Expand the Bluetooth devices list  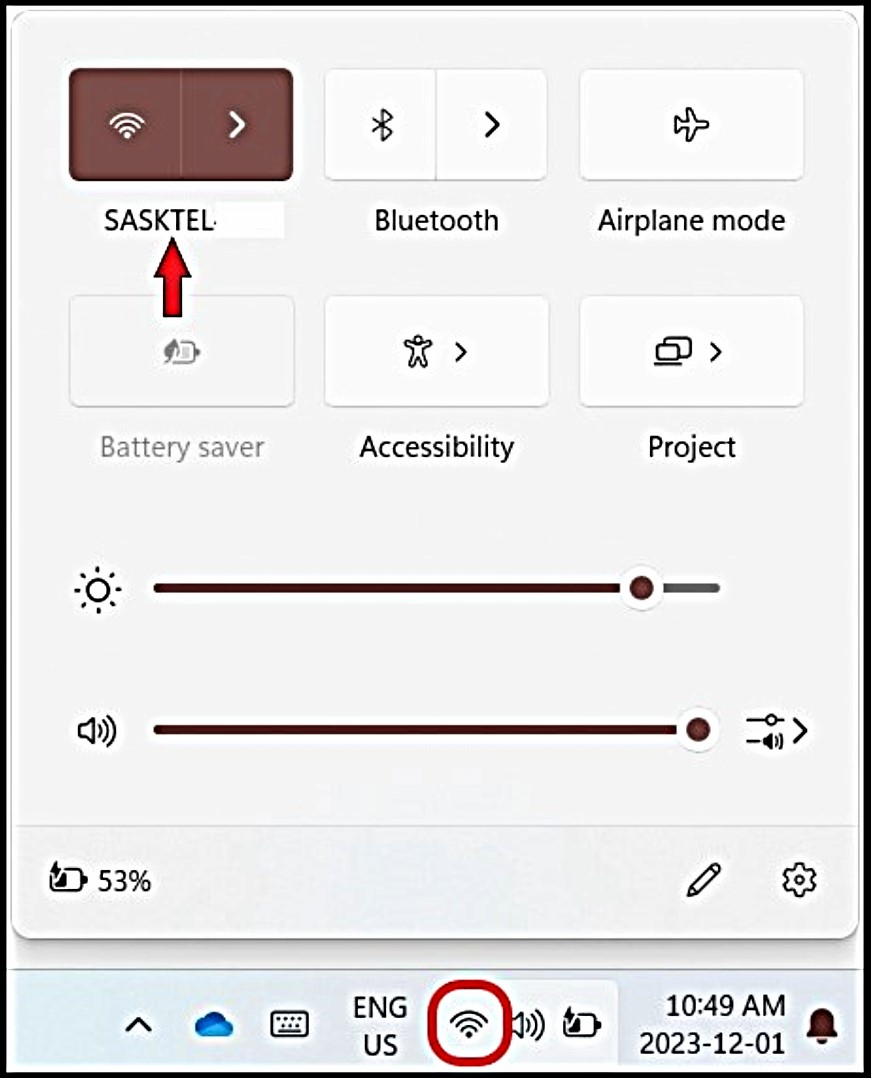(x=491, y=125)
